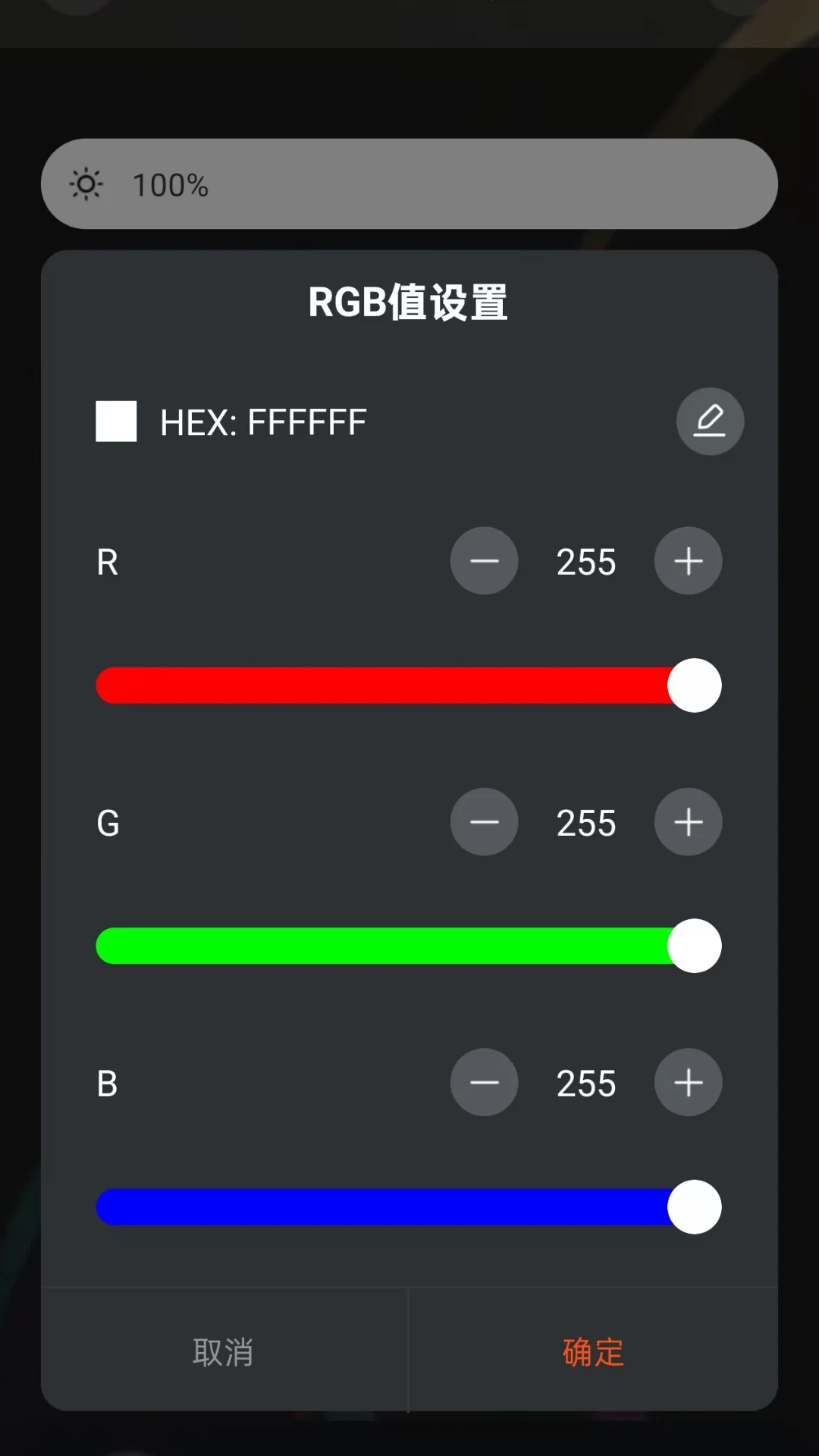The height and width of the screenshot is (1456, 819).
Task: Tap the middle of the red slider
Action: tap(409, 686)
